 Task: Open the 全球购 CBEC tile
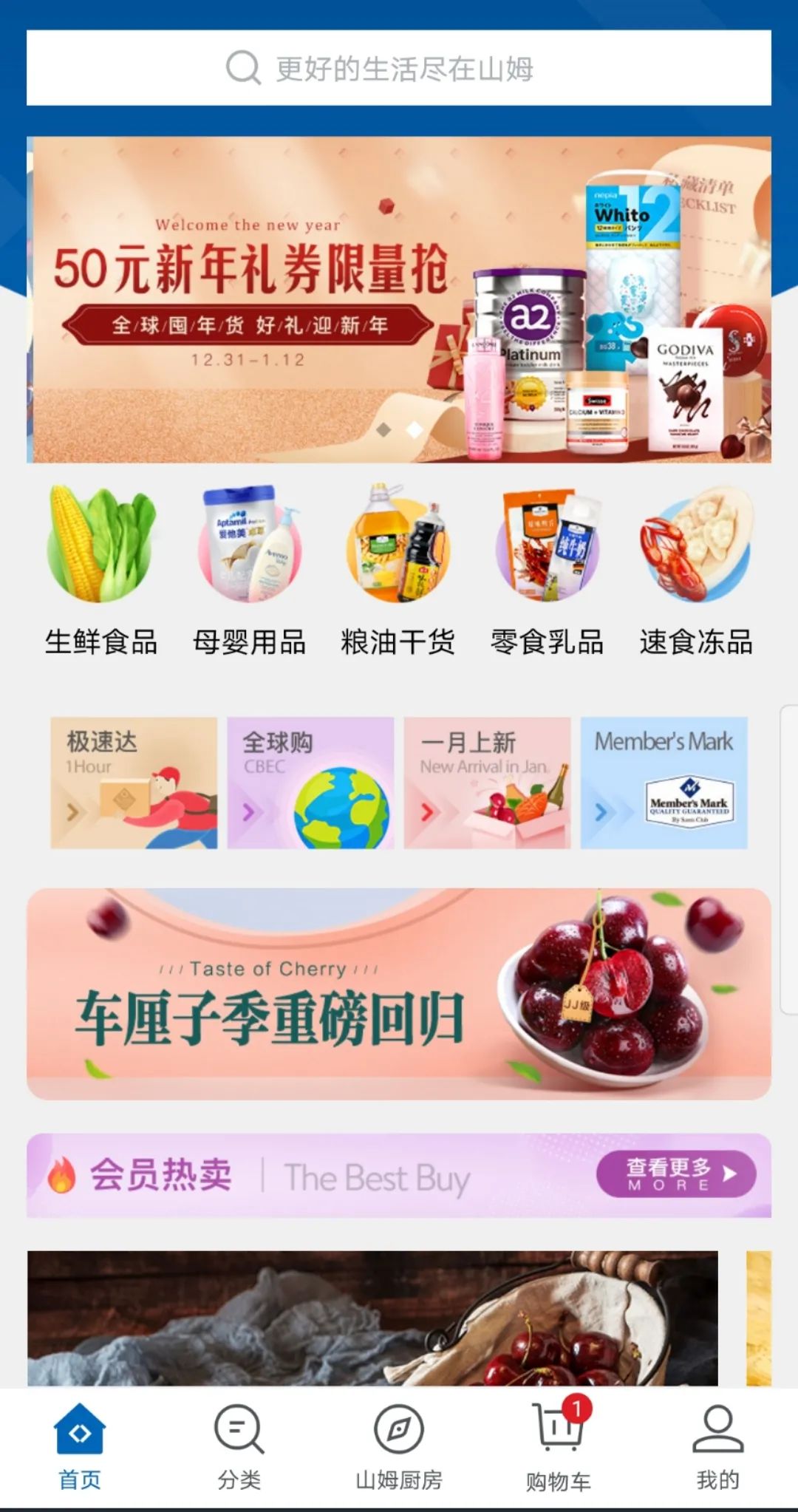pyautogui.click(x=310, y=783)
